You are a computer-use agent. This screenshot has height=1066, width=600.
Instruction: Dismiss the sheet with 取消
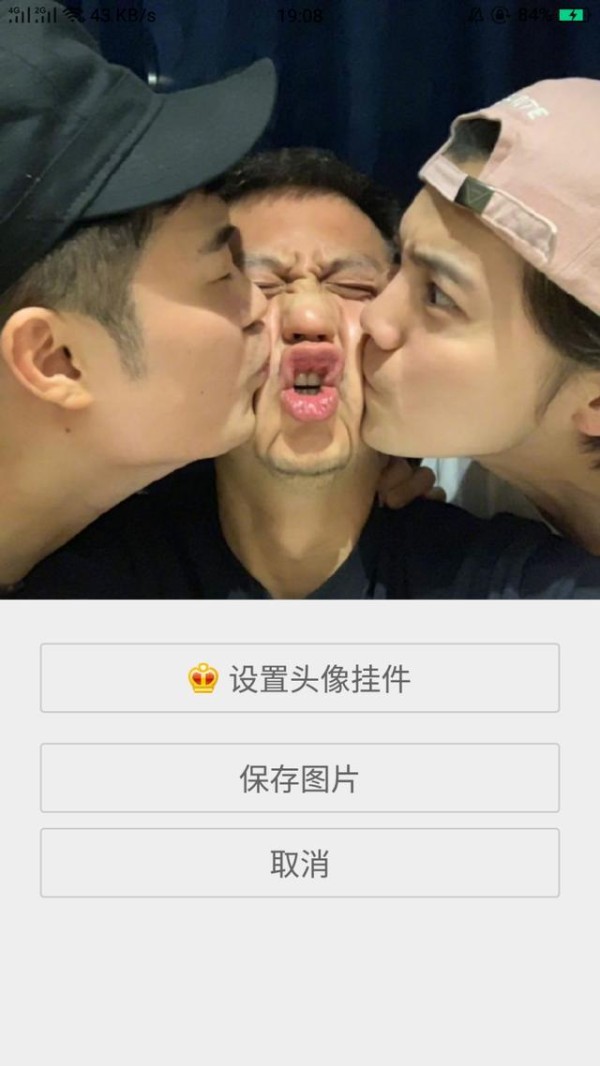click(x=300, y=863)
